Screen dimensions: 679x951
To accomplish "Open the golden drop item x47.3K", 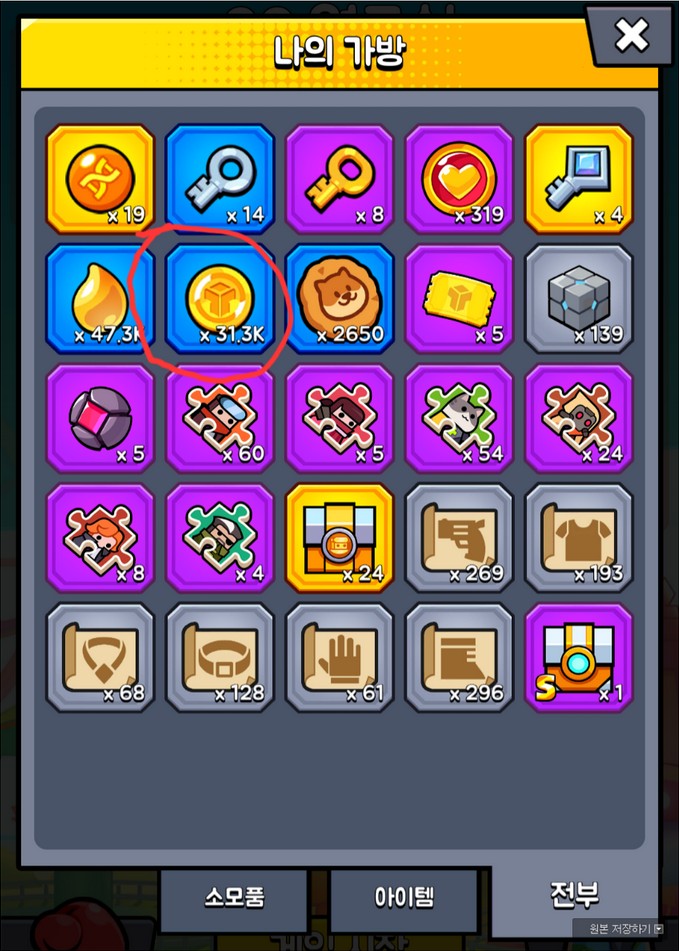I will click(99, 299).
